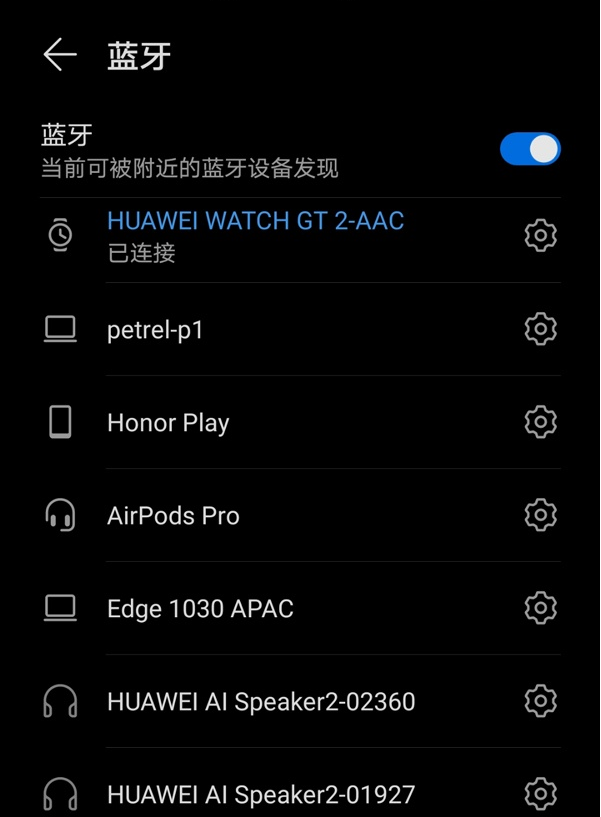Image resolution: width=601 pixels, height=817 pixels.
Task: Turn off the Bluetooth switch
Action: [x=530, y=149]
